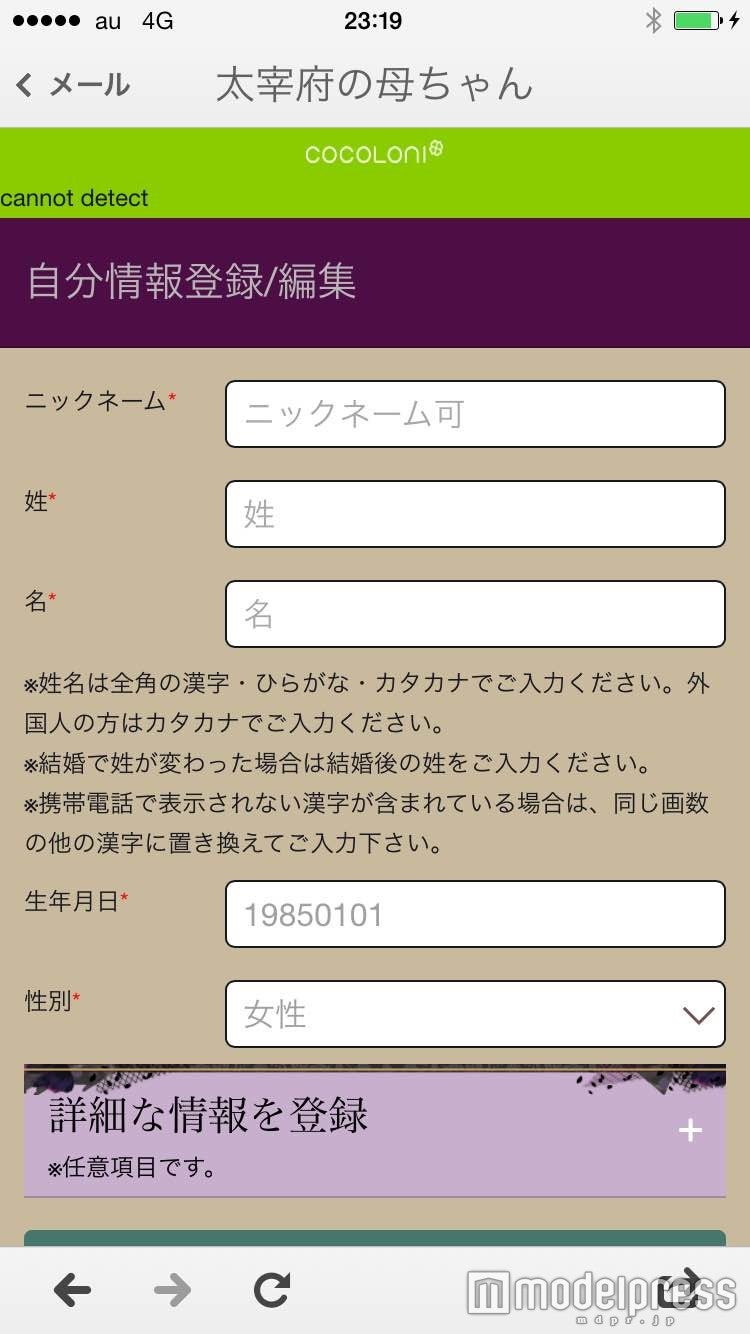The height and width of the screenshot is (1334, 750).
Task: Tap the browser back arrow
Action: (72, 1290)
